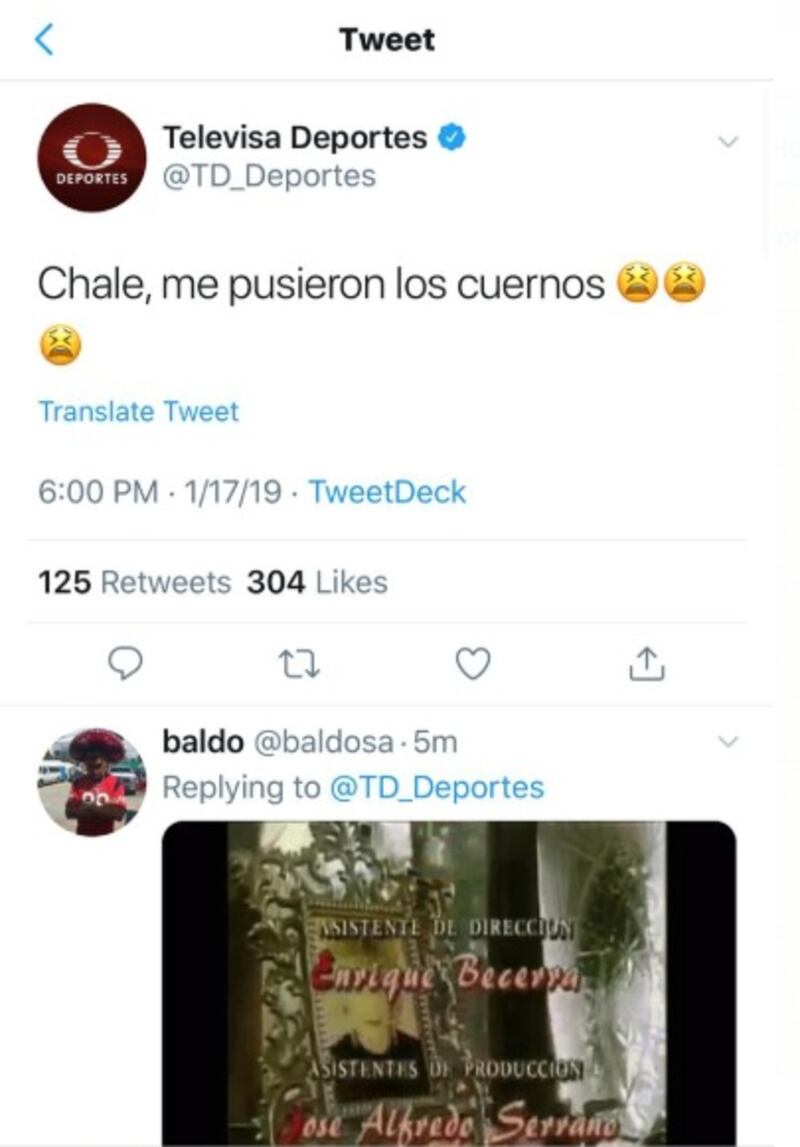
Task: Open Televisa Deportes profile picture
Action: 91,157
